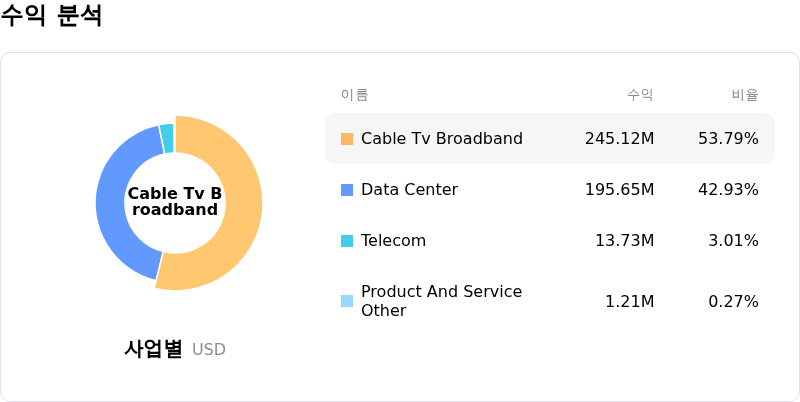The height and width of the screenshot is (402, 800).
Task: Select the Product And Service Other row
Action: point(549,301)
